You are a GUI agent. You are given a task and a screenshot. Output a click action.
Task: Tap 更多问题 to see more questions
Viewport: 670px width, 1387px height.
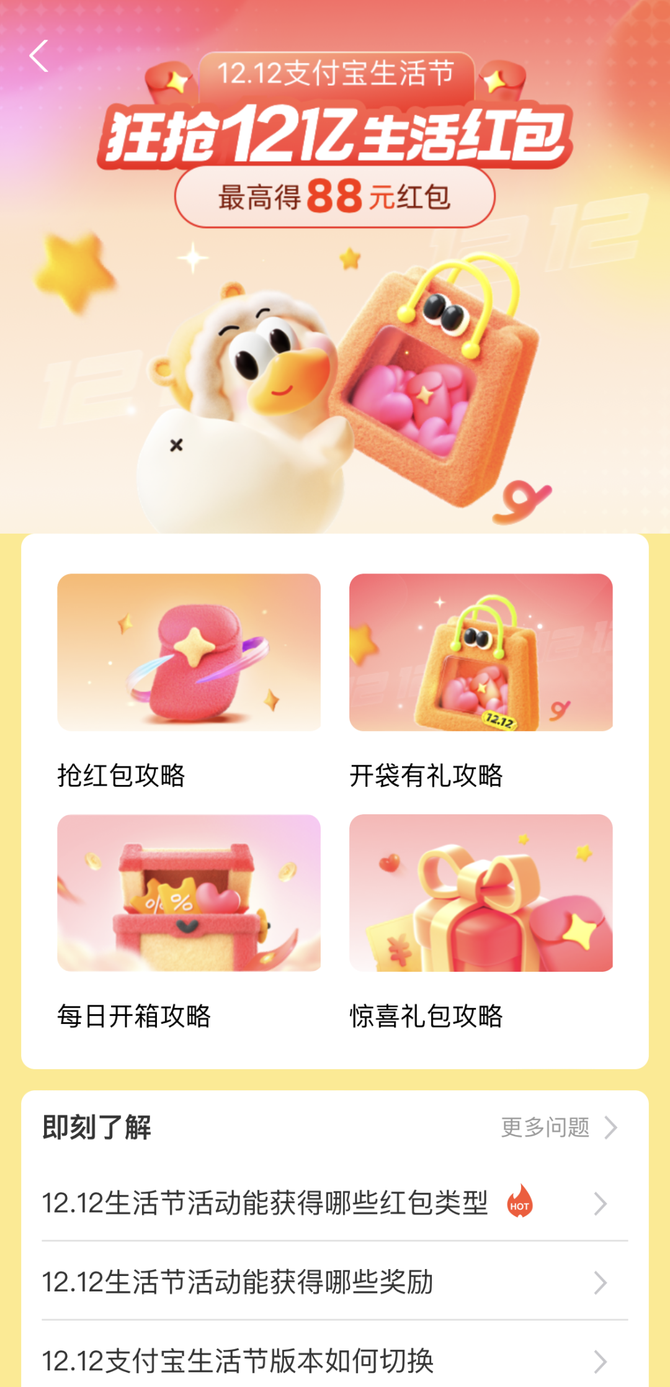tap(559, 1127)
